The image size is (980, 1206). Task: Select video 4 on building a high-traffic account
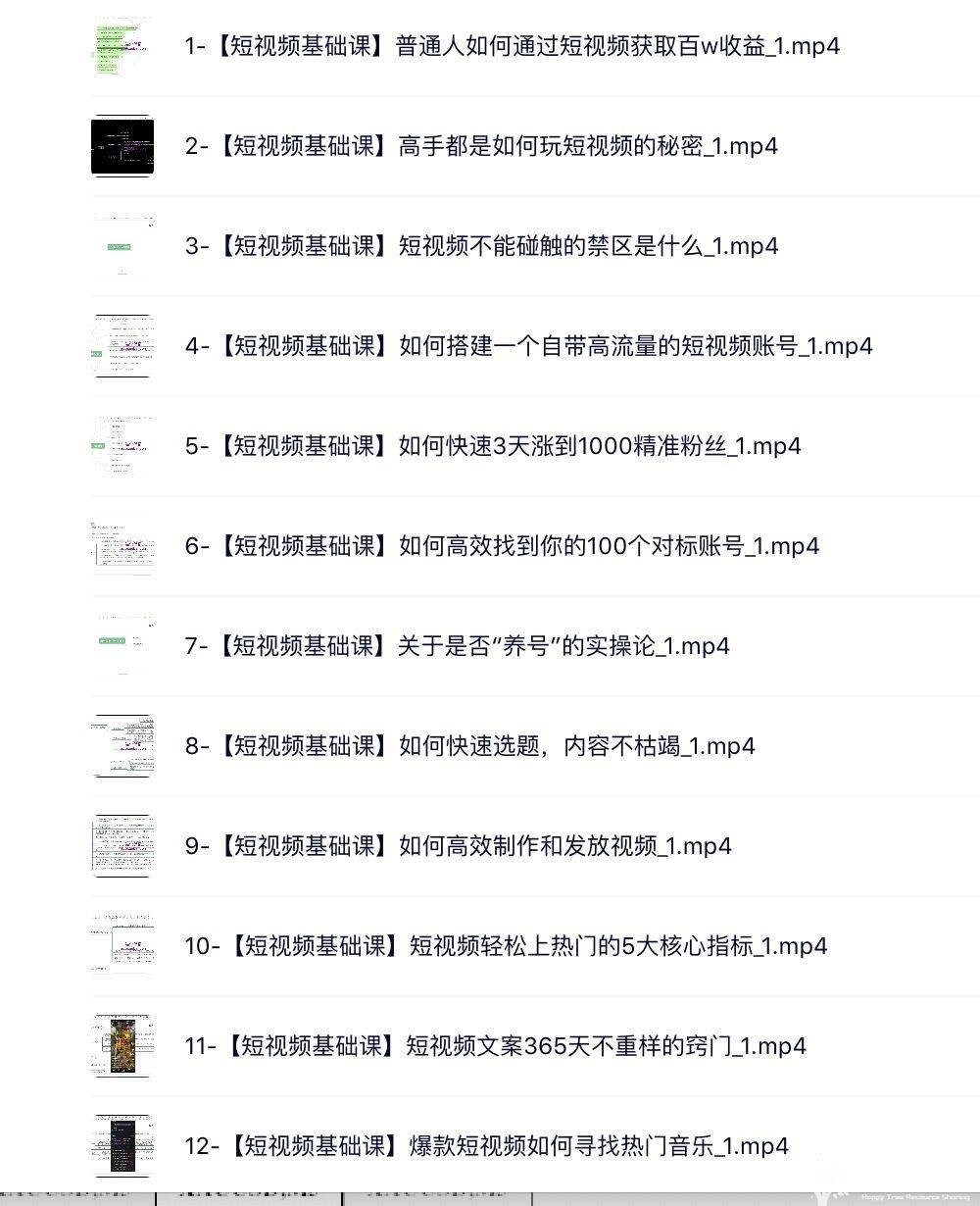(x=528, y=346)
